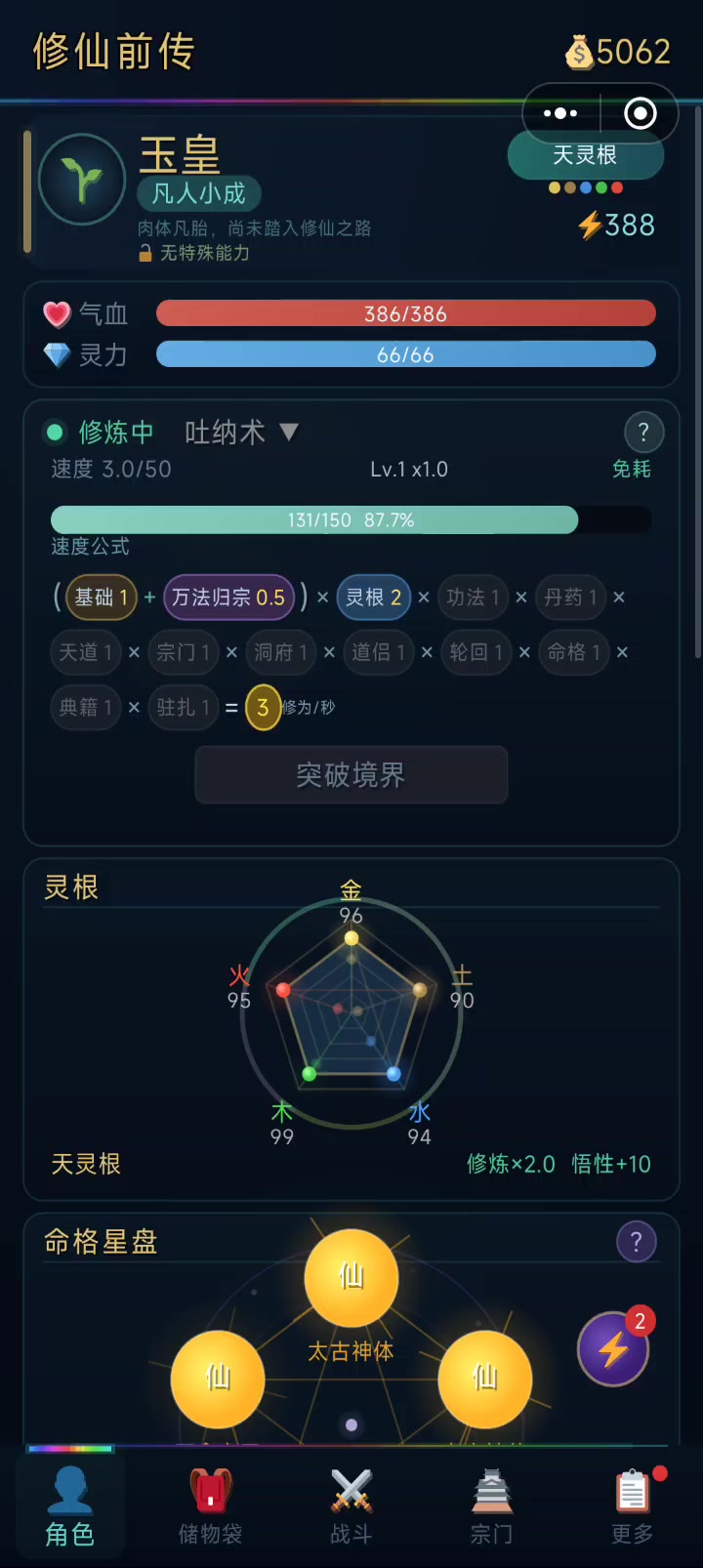Image resolution: width=703 pixels, height=1568 pixels.
Task: Open the 更多 tab
Action: pyautogui.click(x=632, y=1506)
